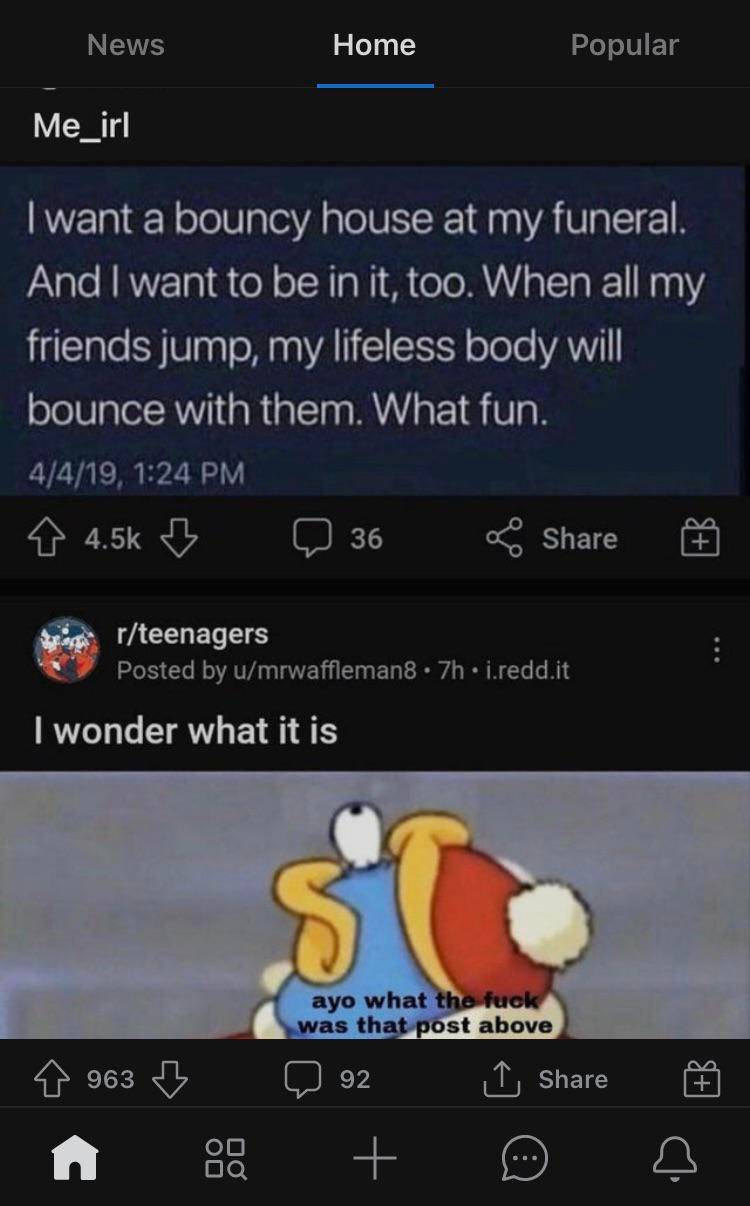Open the r/teenagers subreddit

coord(192,634)
